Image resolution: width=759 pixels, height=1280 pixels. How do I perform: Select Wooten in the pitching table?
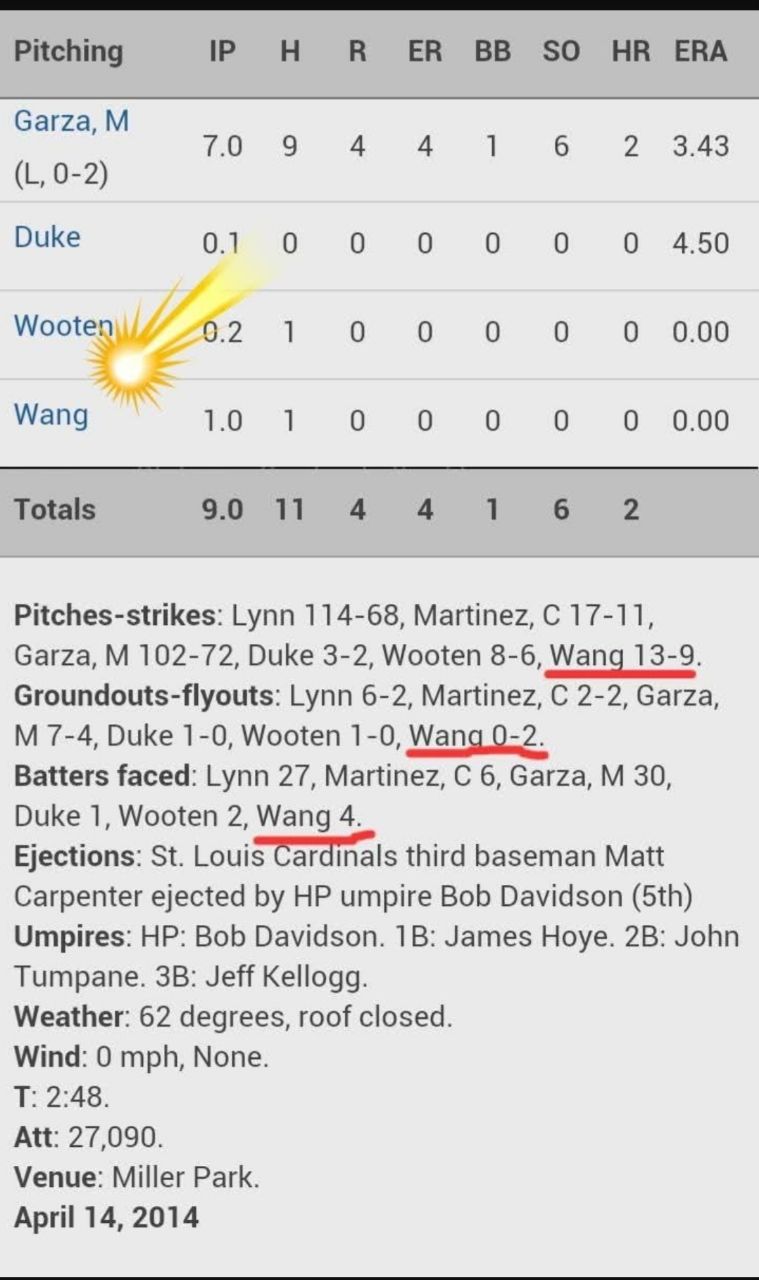(58, 326)
